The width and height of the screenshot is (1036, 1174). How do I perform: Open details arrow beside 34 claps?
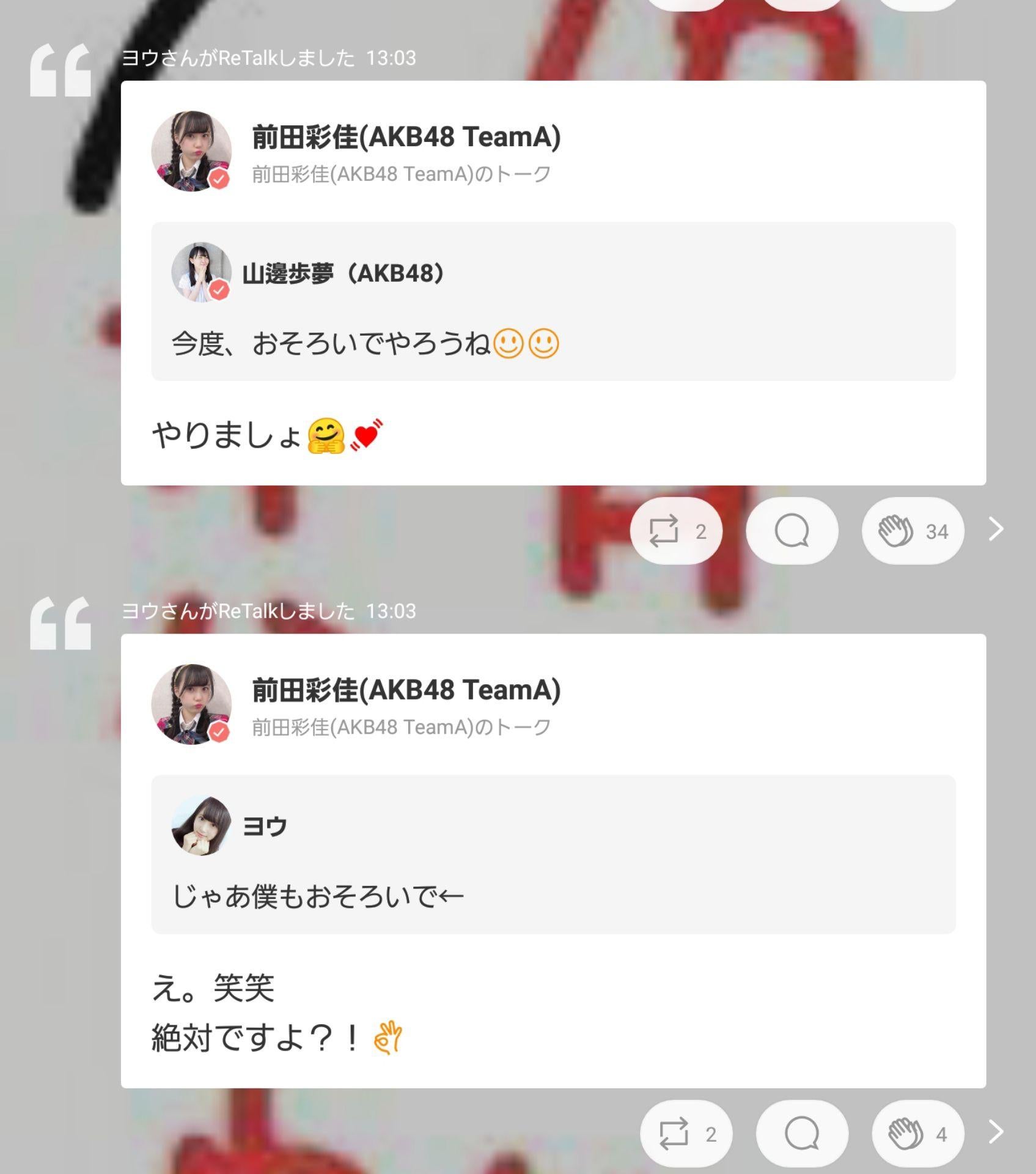tap(996, 530)
